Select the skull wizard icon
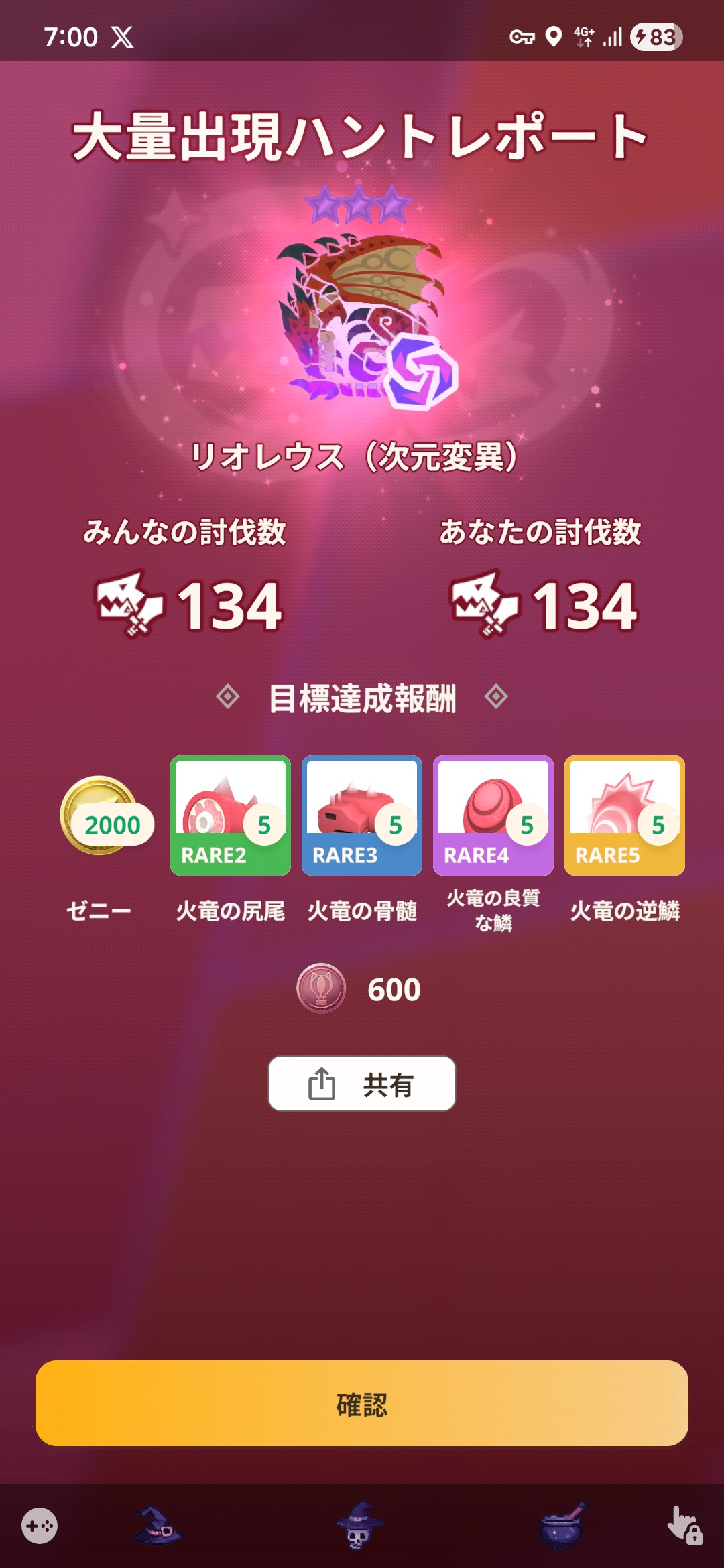 [359, 1526]
